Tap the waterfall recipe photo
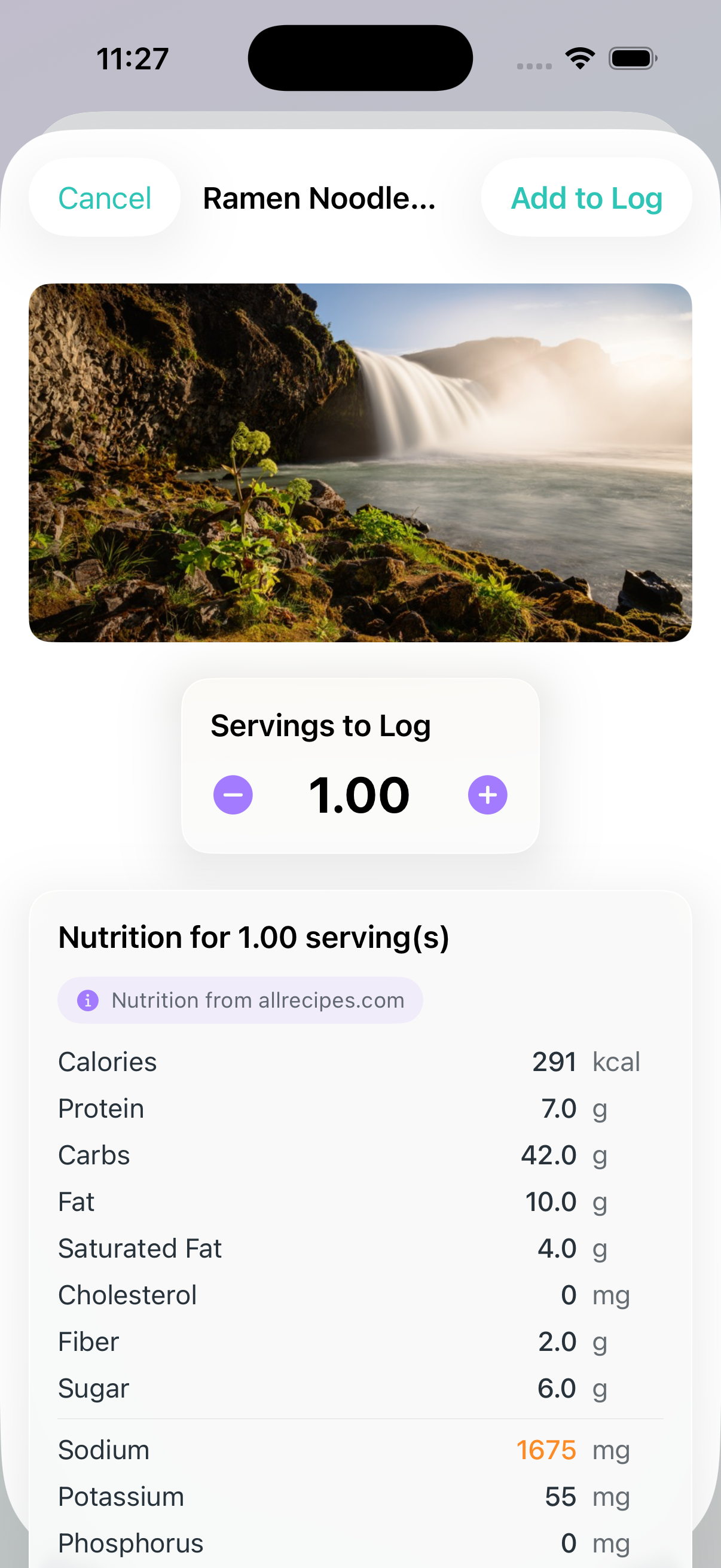Screen dimensions: 721x1568 360,462
